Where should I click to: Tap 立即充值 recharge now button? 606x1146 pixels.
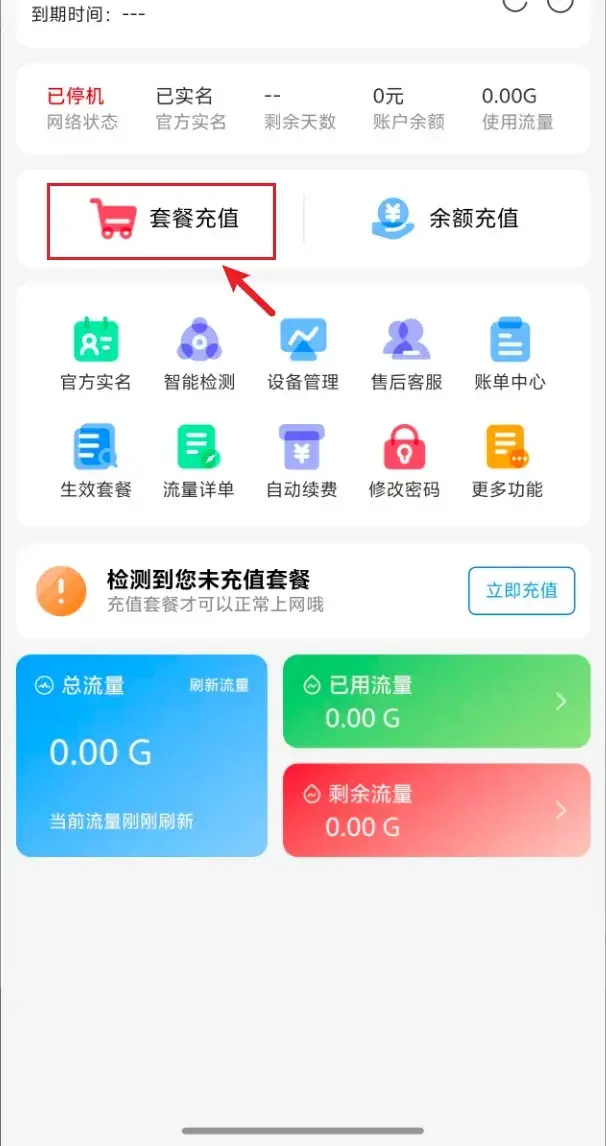521,590
